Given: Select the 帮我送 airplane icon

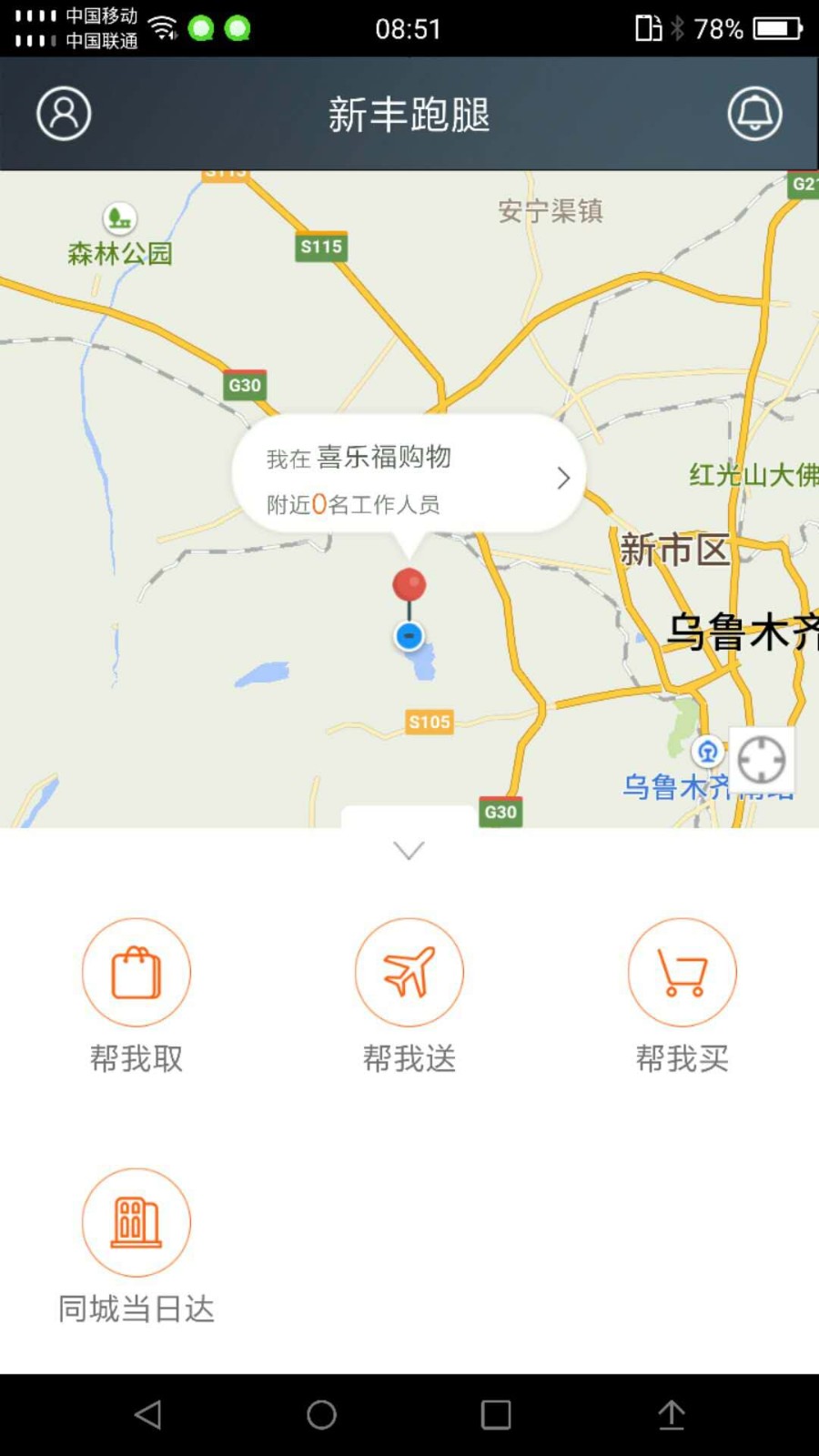Looking at the screenshot, I should point(409,972).
